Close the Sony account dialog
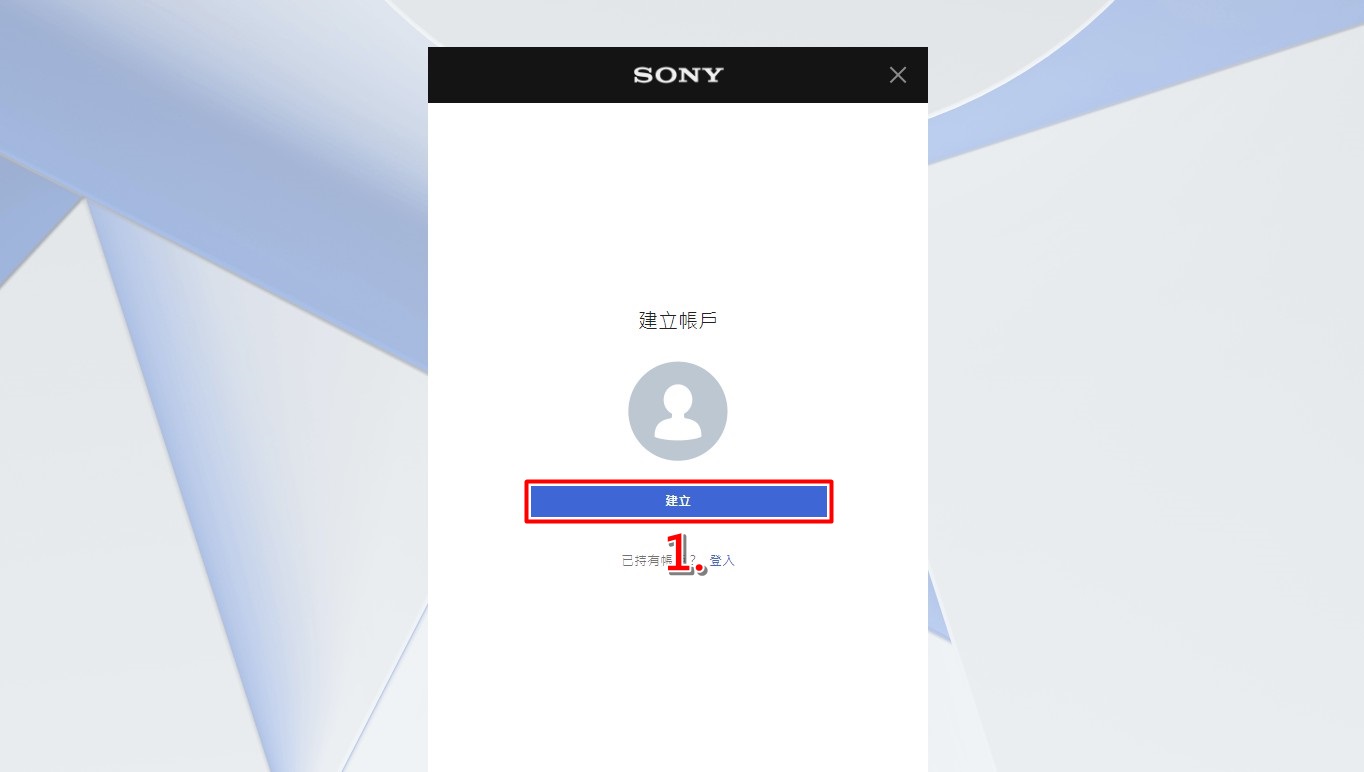 pos(898,75)
